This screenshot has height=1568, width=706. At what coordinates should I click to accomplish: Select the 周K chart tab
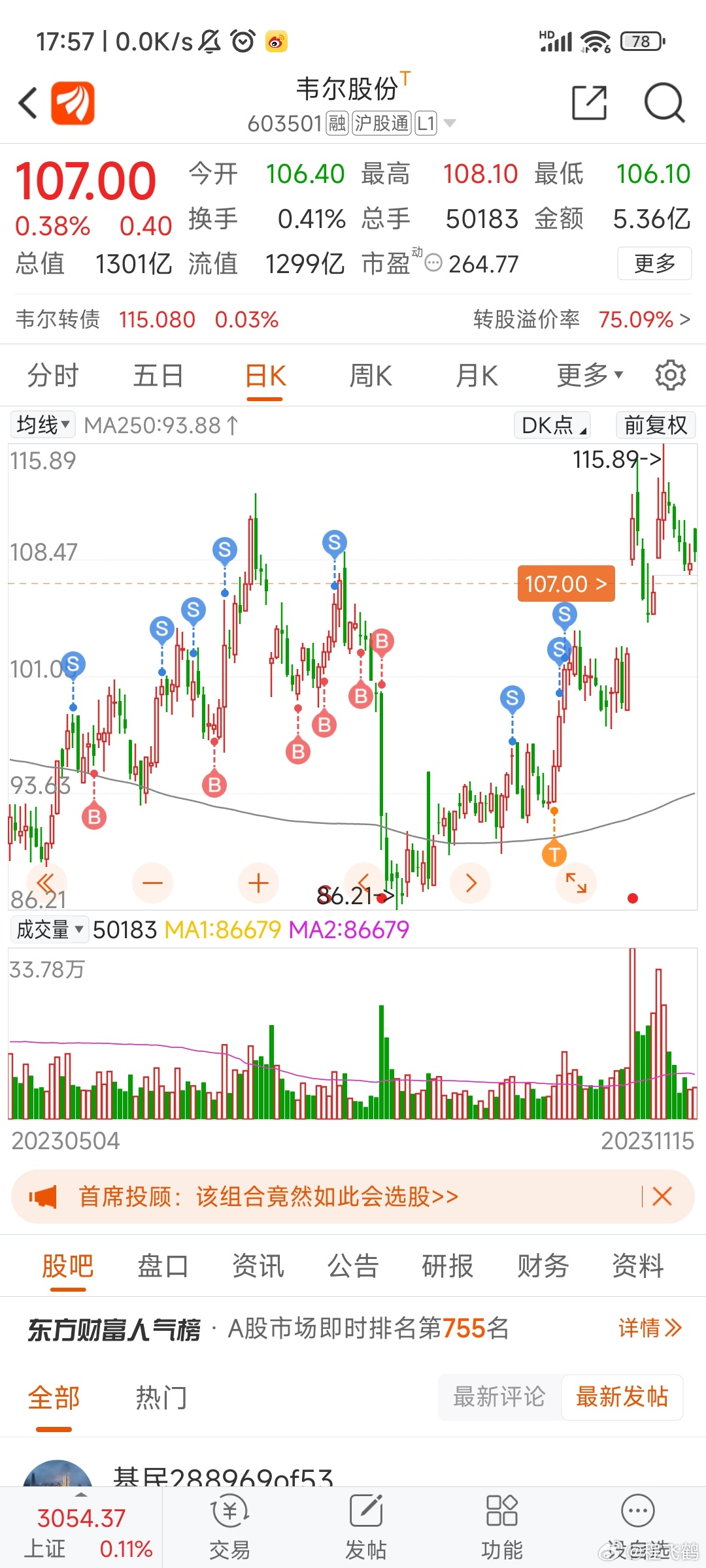pos(370,376)
